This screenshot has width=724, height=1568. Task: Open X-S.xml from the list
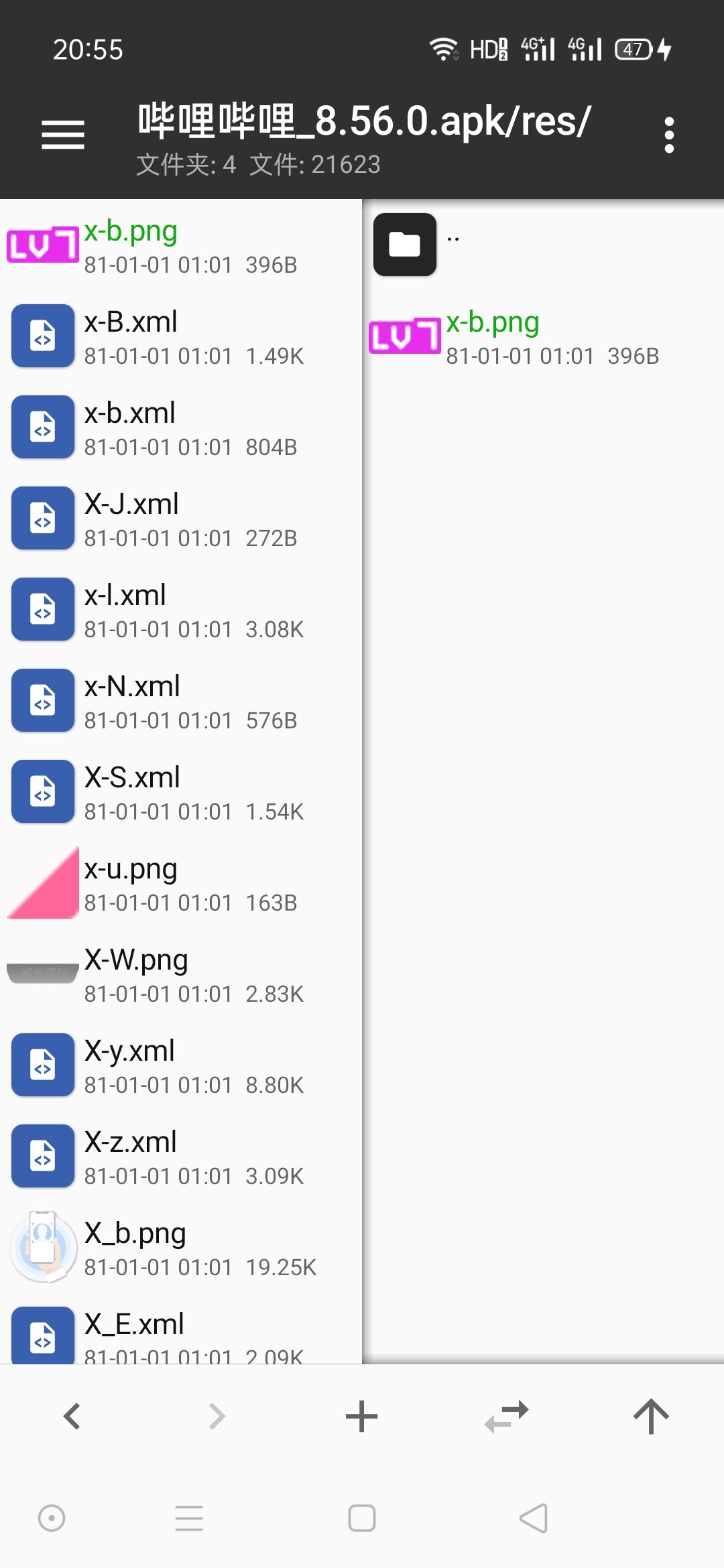pos(181,793)
